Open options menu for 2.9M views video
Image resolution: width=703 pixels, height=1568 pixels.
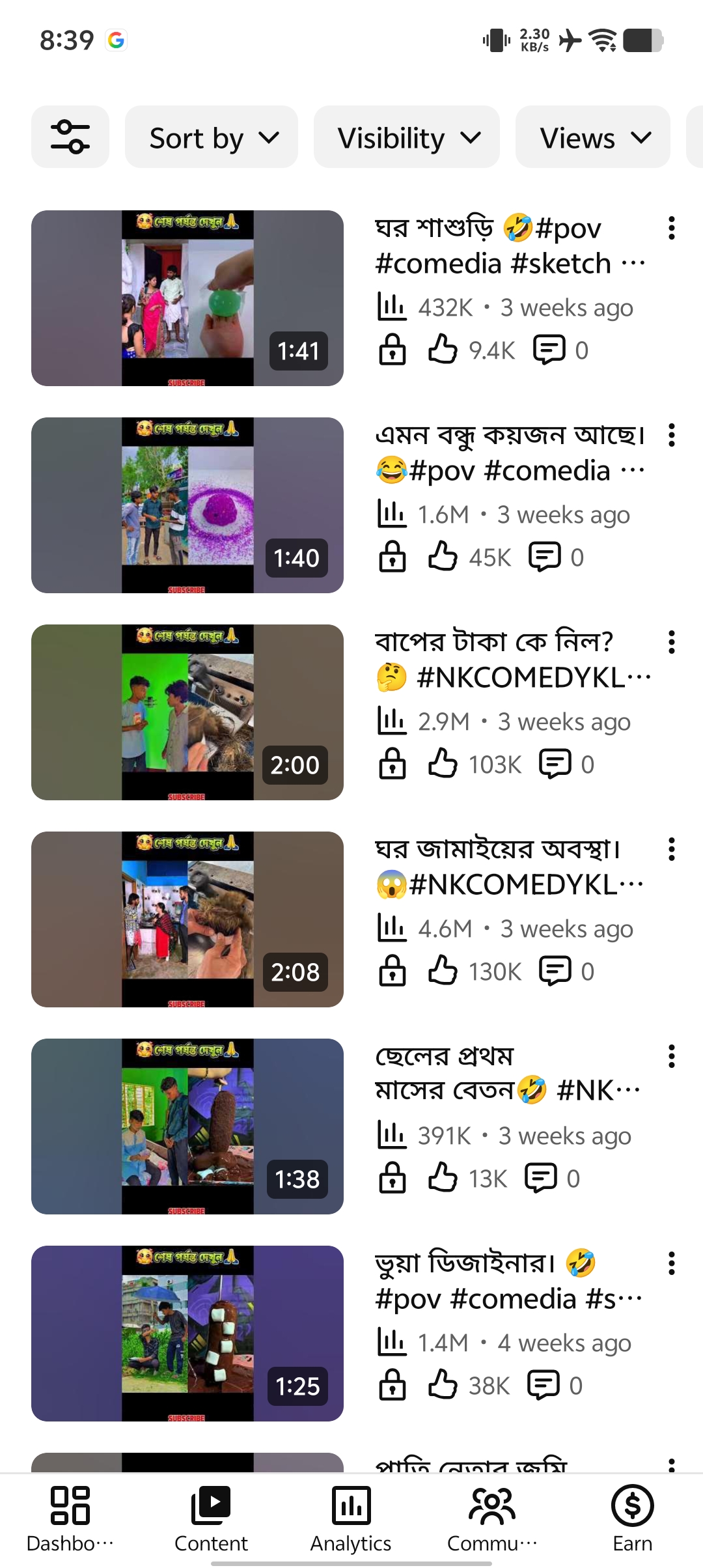pyautogui.click(x=671, y=642)
